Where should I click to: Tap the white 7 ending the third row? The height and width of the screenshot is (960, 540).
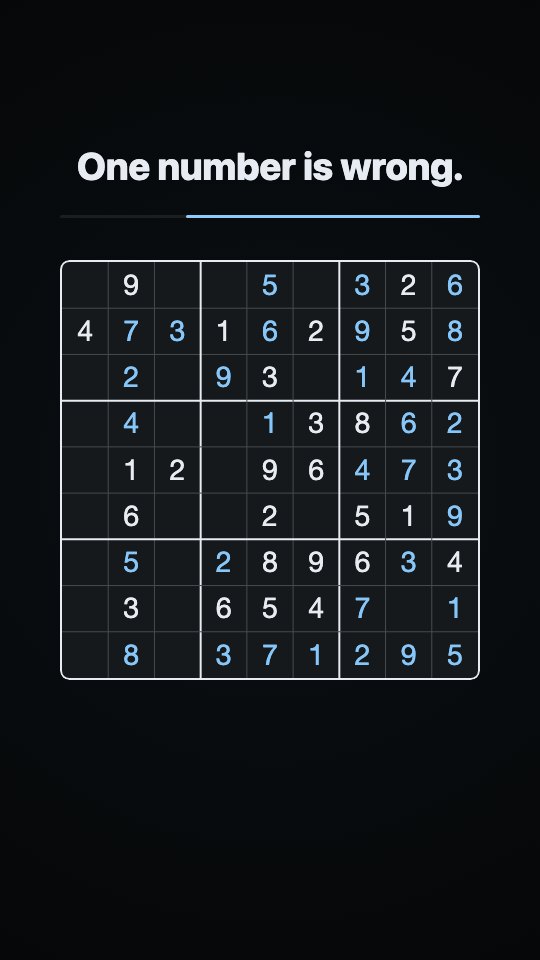point(454,377)
